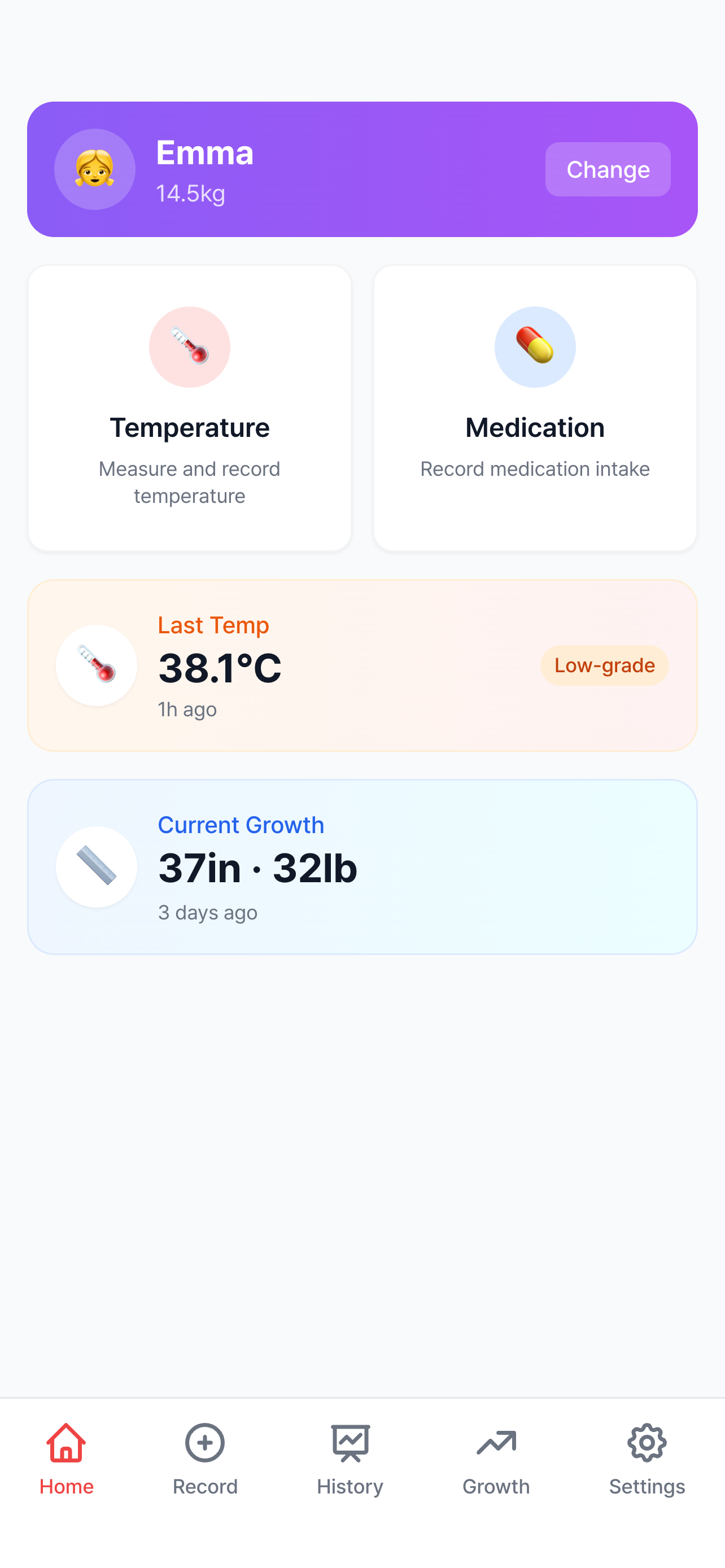Tap the Change button on Emma's profile
This screenshot has width=725, height=1568.
607,169
